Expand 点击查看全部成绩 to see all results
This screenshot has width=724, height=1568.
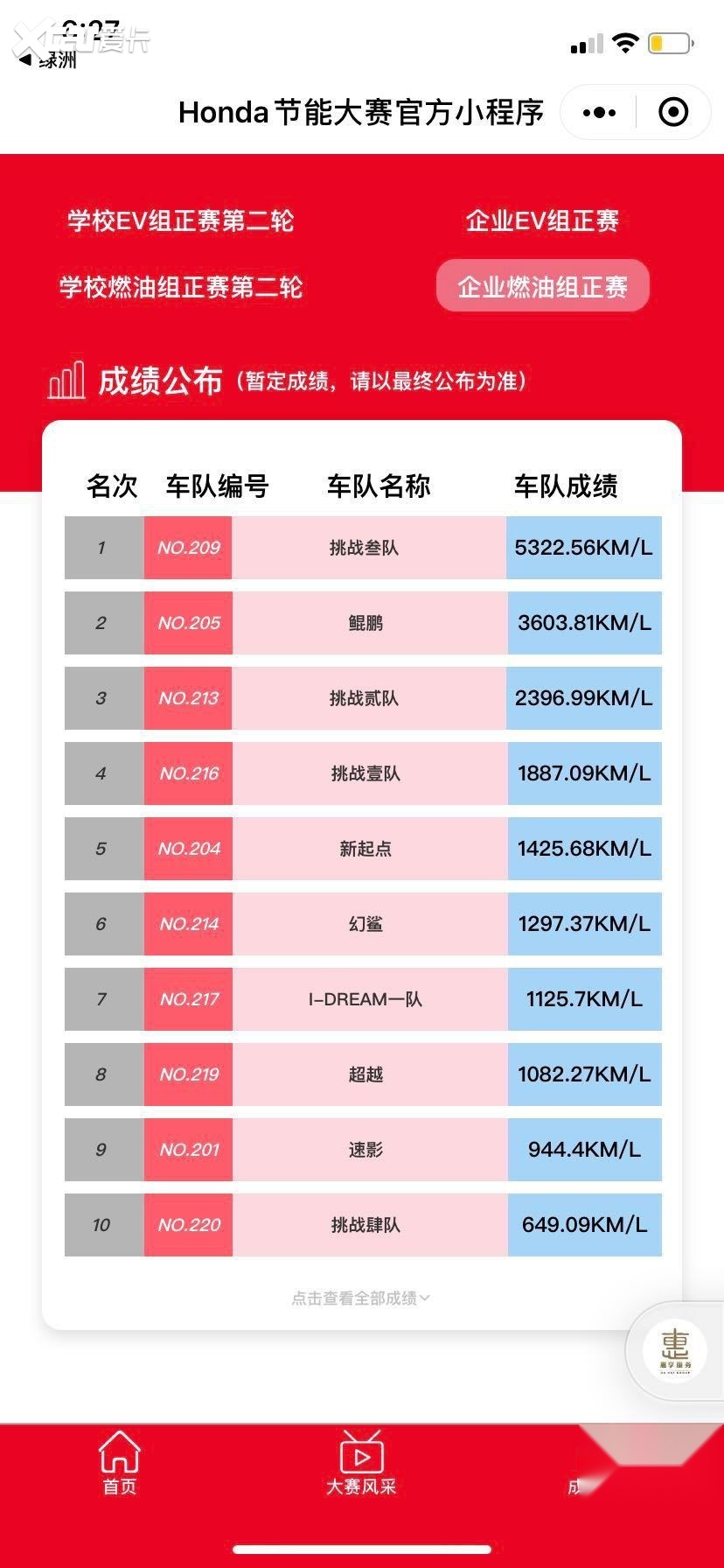coord(361,1298)
